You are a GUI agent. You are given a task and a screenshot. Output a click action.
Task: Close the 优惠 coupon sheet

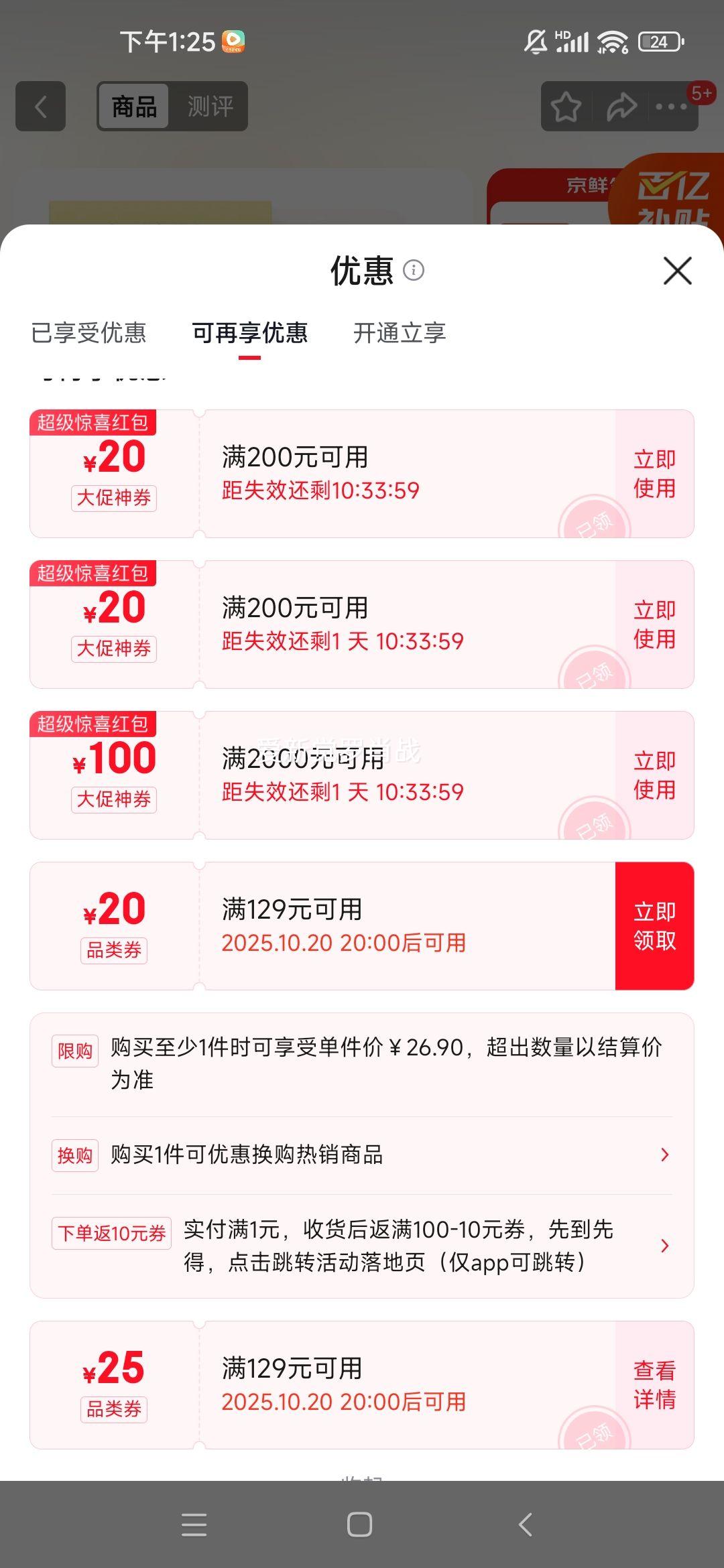pyautogui.click(x=677, y=271)
